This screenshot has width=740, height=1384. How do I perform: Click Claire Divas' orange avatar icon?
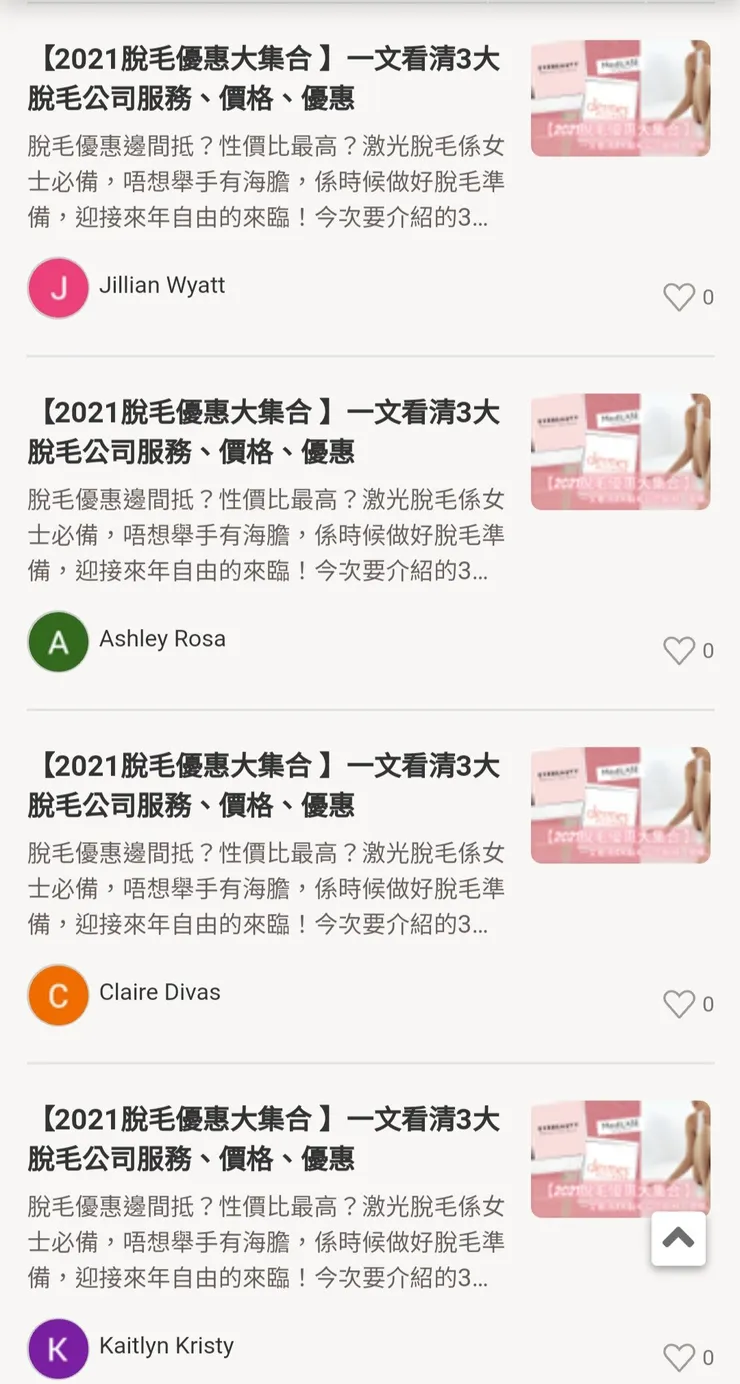pyautogui.click(x=57, y=993)
